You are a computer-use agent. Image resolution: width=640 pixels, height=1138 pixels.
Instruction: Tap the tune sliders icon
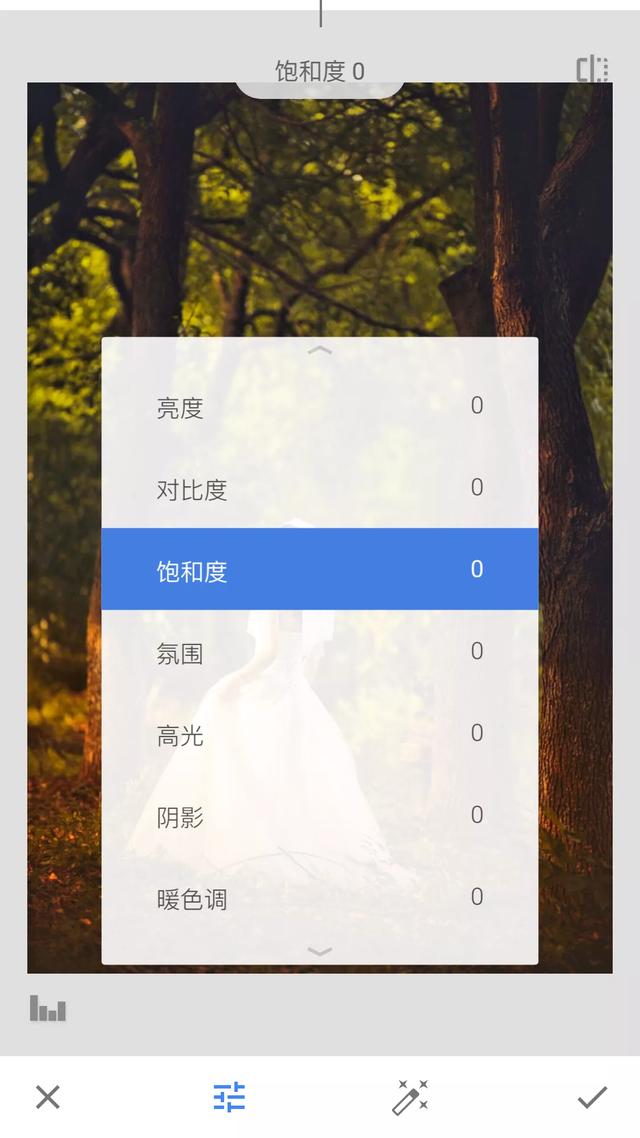[229, 1097]
